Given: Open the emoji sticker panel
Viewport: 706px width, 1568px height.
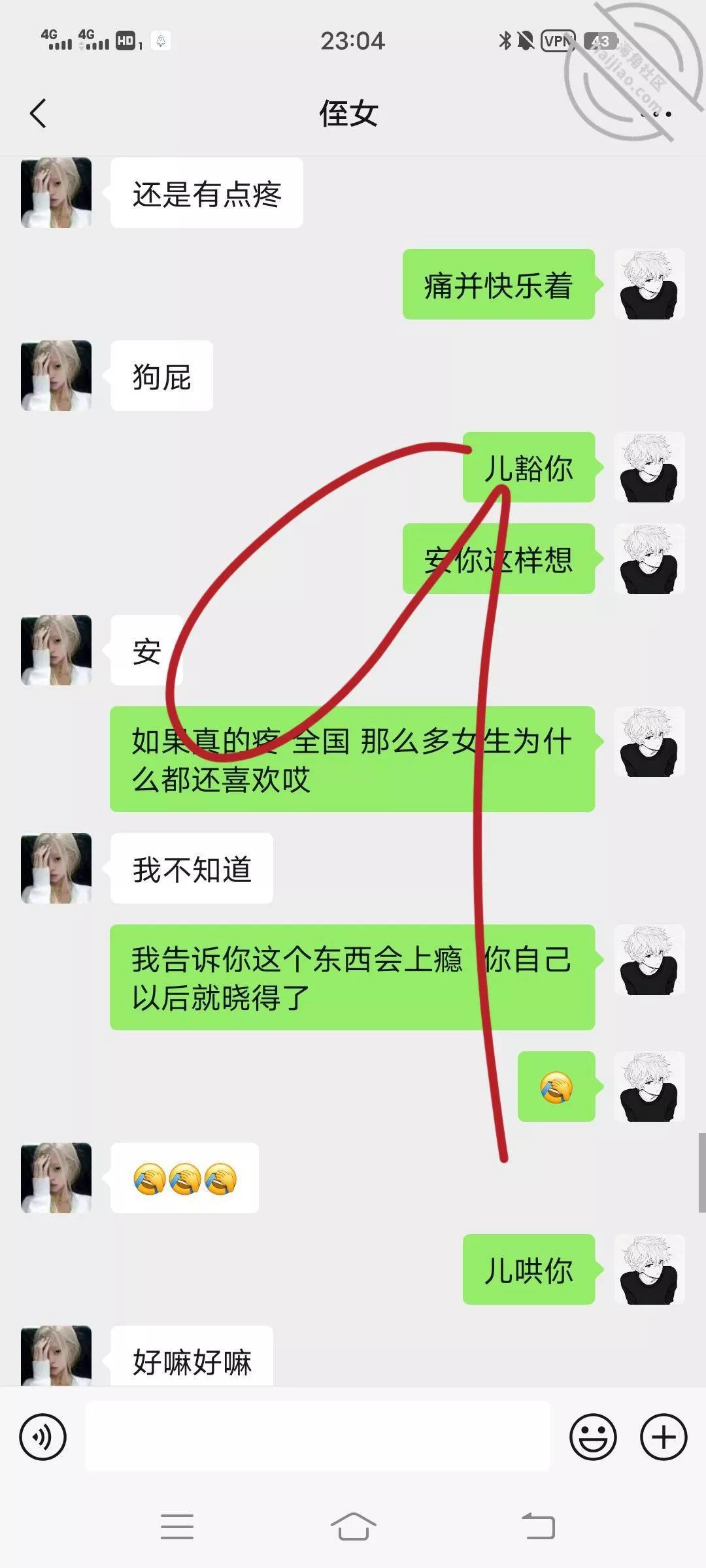Looking at the screenshot, I should (x=593, y=1437).
